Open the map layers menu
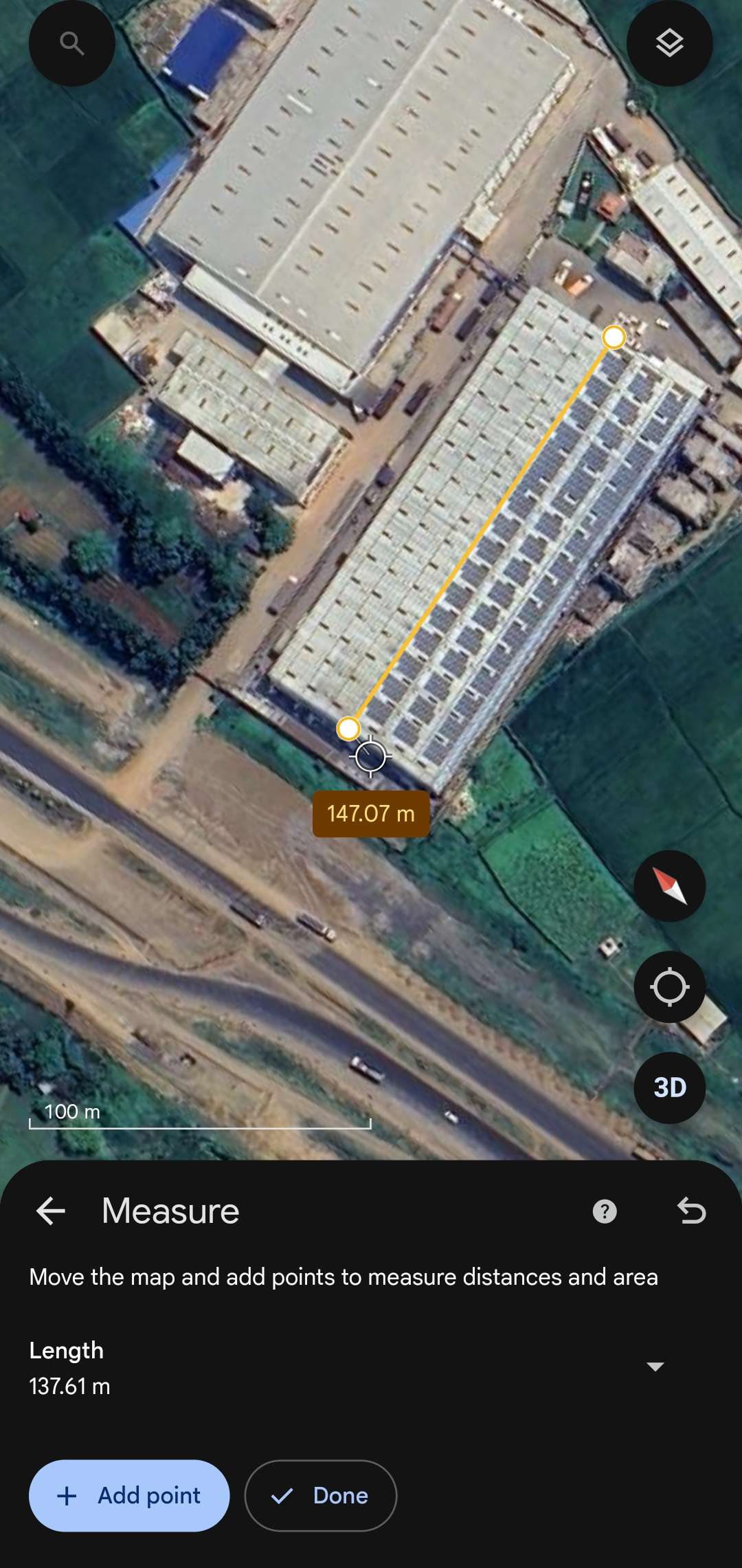 tap(669, 44)
